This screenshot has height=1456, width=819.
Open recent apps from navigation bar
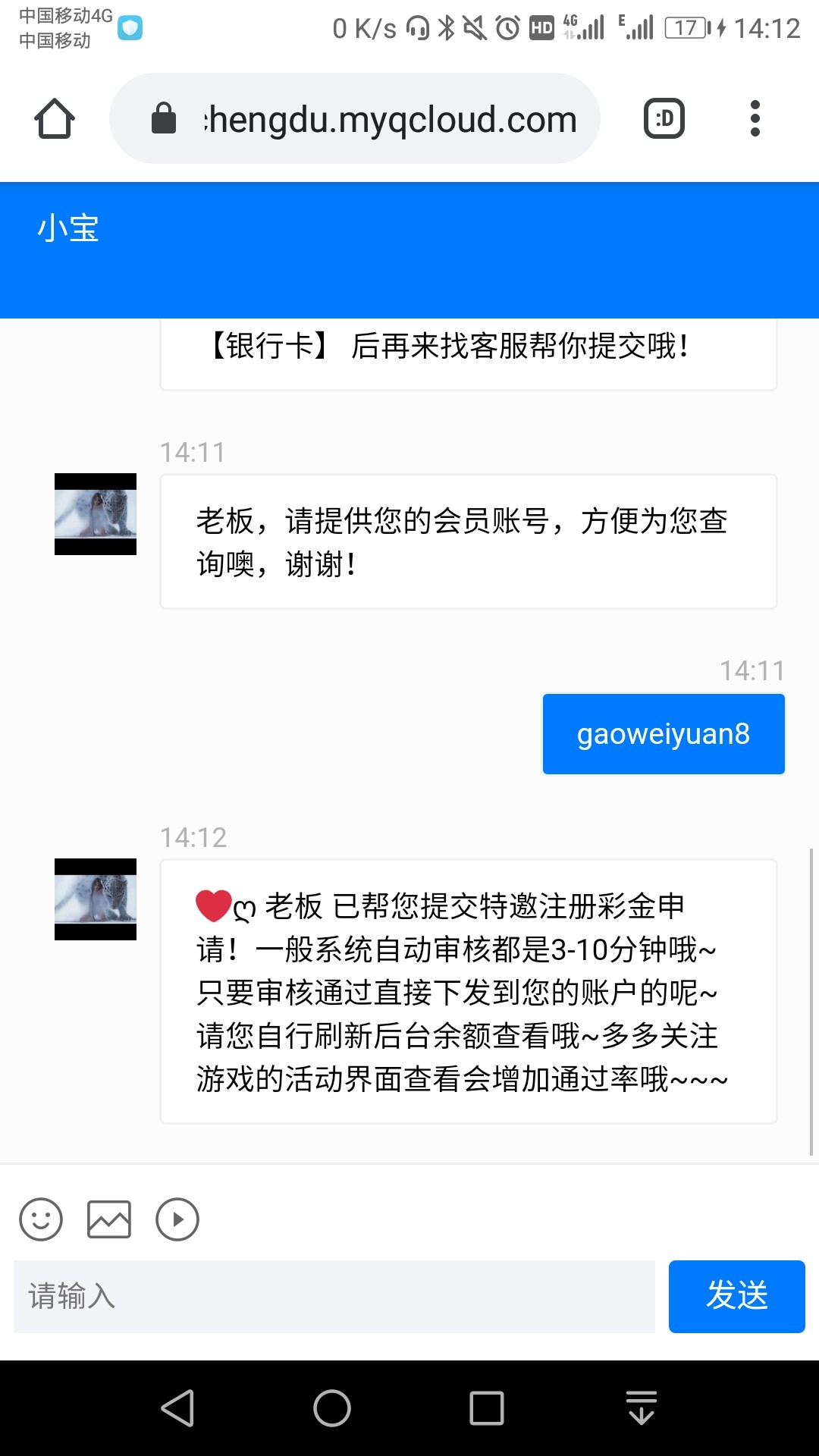487,1408
